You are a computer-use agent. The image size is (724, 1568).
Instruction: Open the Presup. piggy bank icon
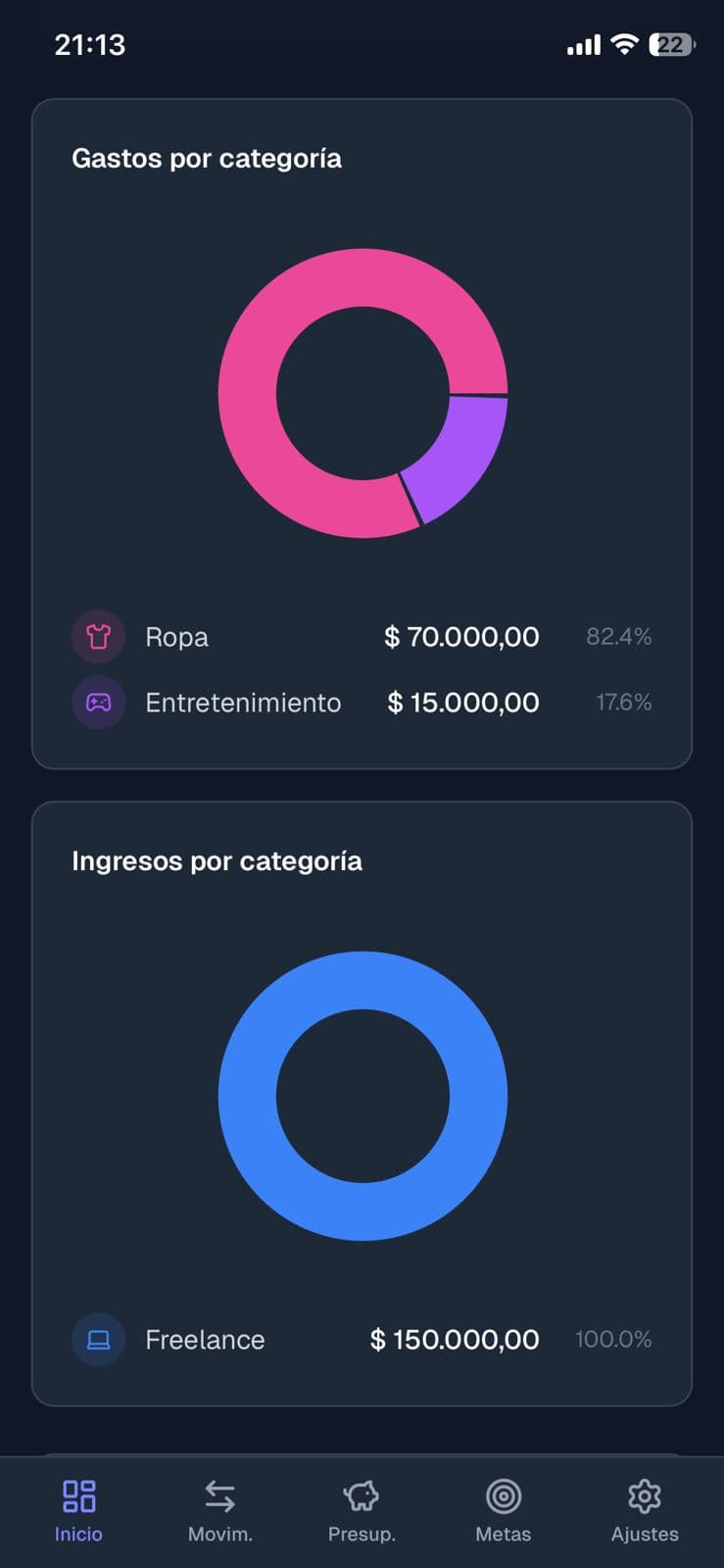[361, 1494]
